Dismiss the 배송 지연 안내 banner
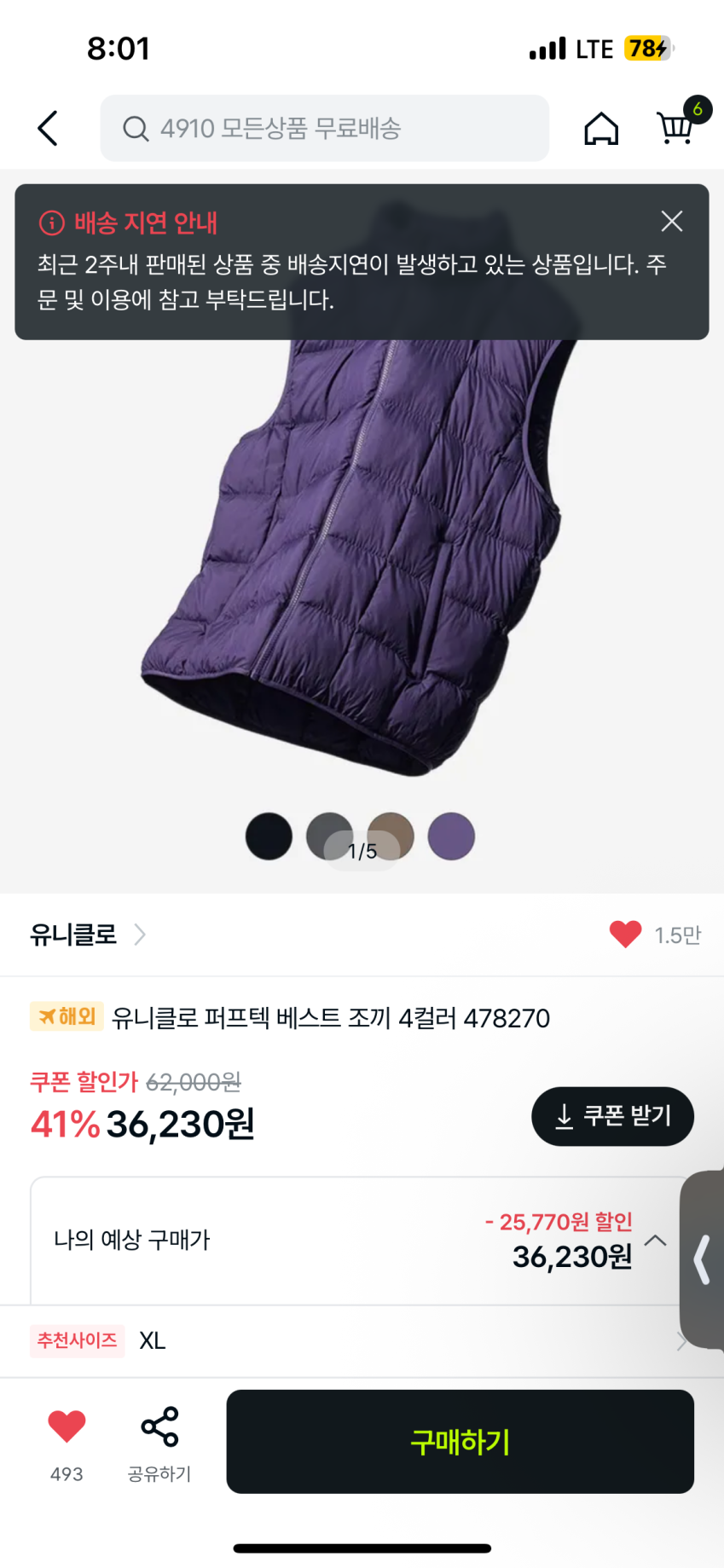The image size is (724, 1568). [x=671, y=222]
